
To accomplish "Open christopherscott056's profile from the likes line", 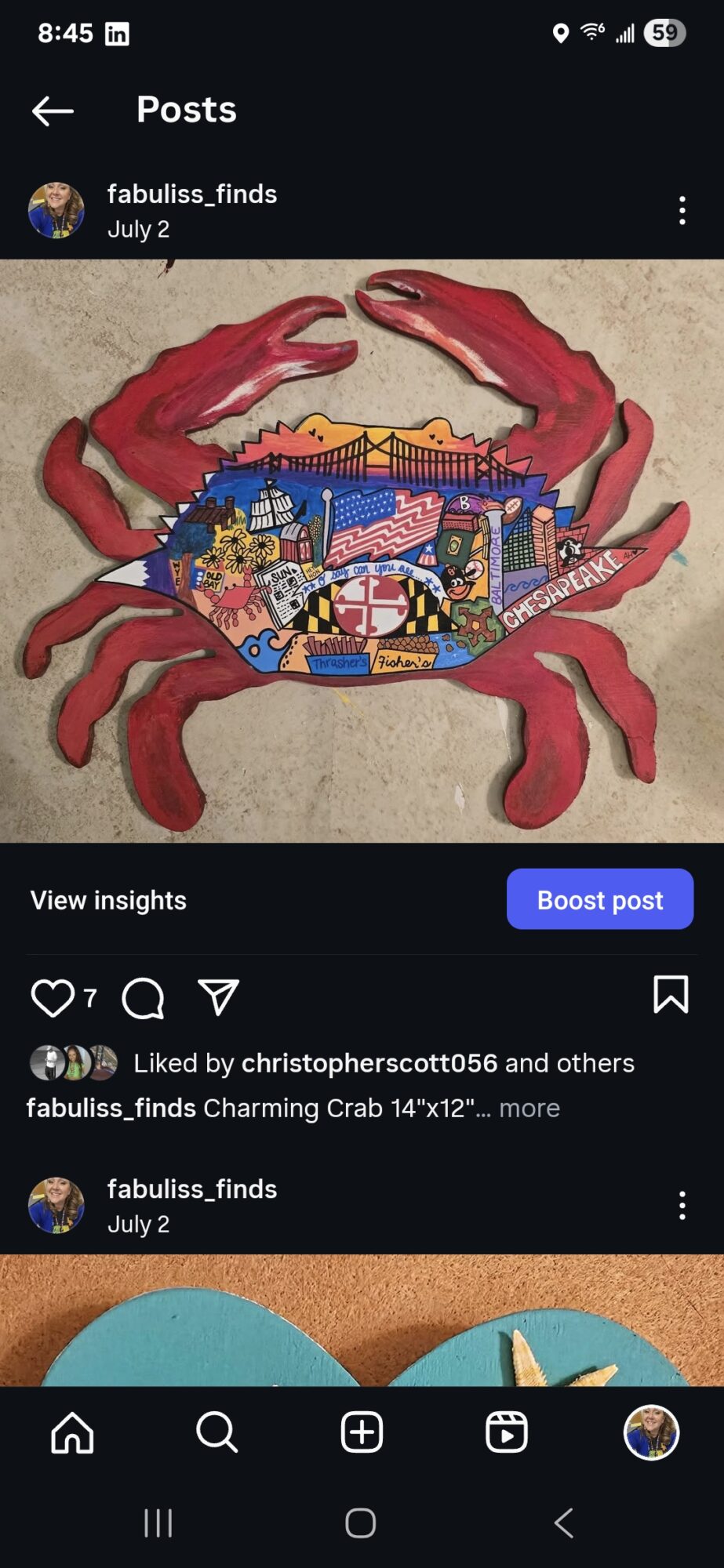I will tap(369, 1063).
